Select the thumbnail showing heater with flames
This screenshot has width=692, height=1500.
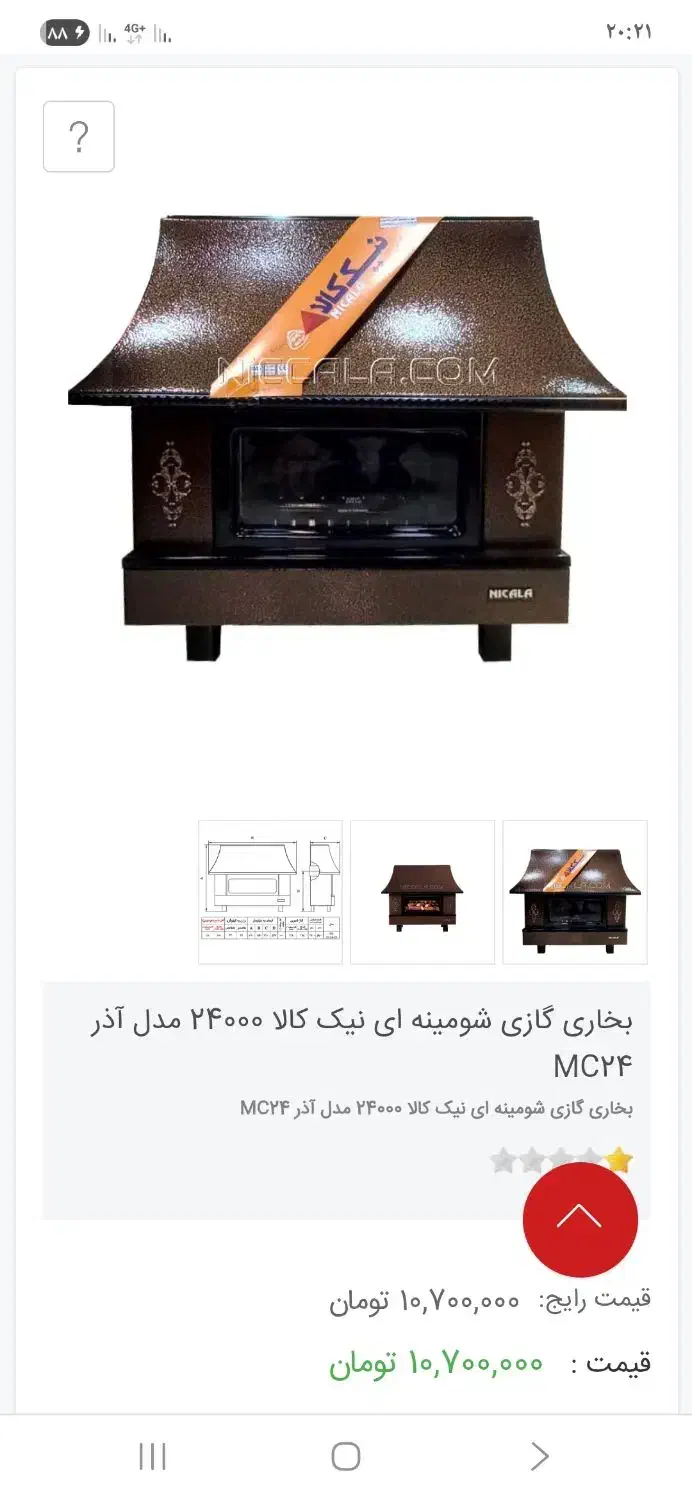click(422, 892)
